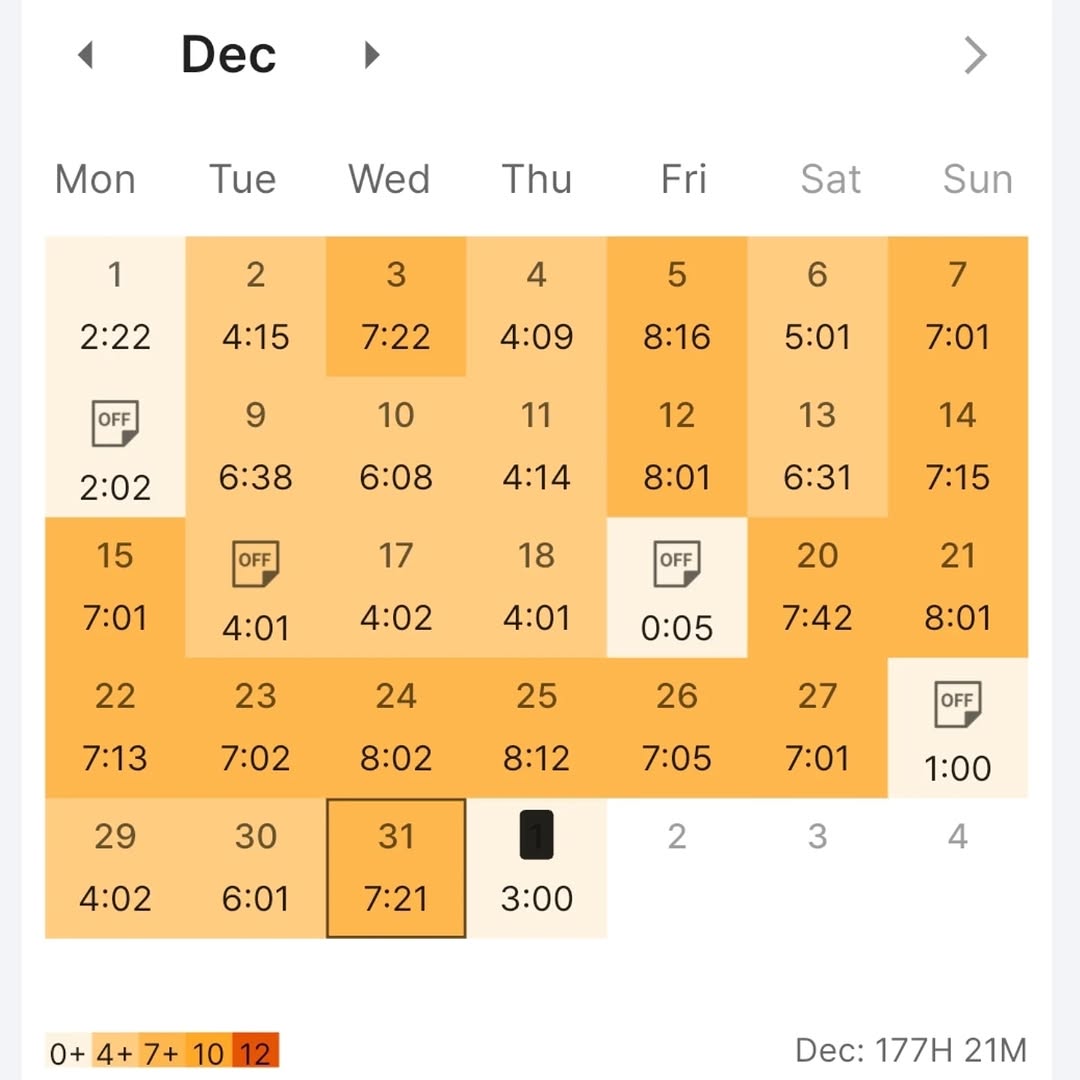Open the OFF day showing 1:00

(x=958, y=728)
